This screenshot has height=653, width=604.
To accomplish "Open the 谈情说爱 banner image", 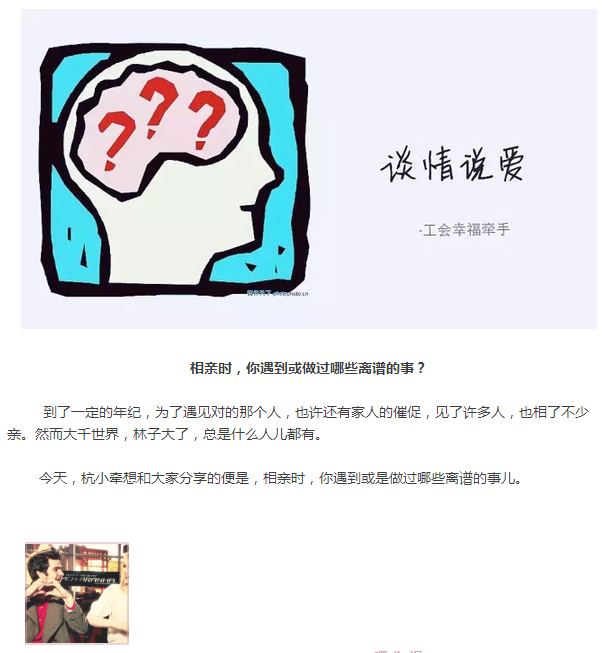I will tap(308, 168).
